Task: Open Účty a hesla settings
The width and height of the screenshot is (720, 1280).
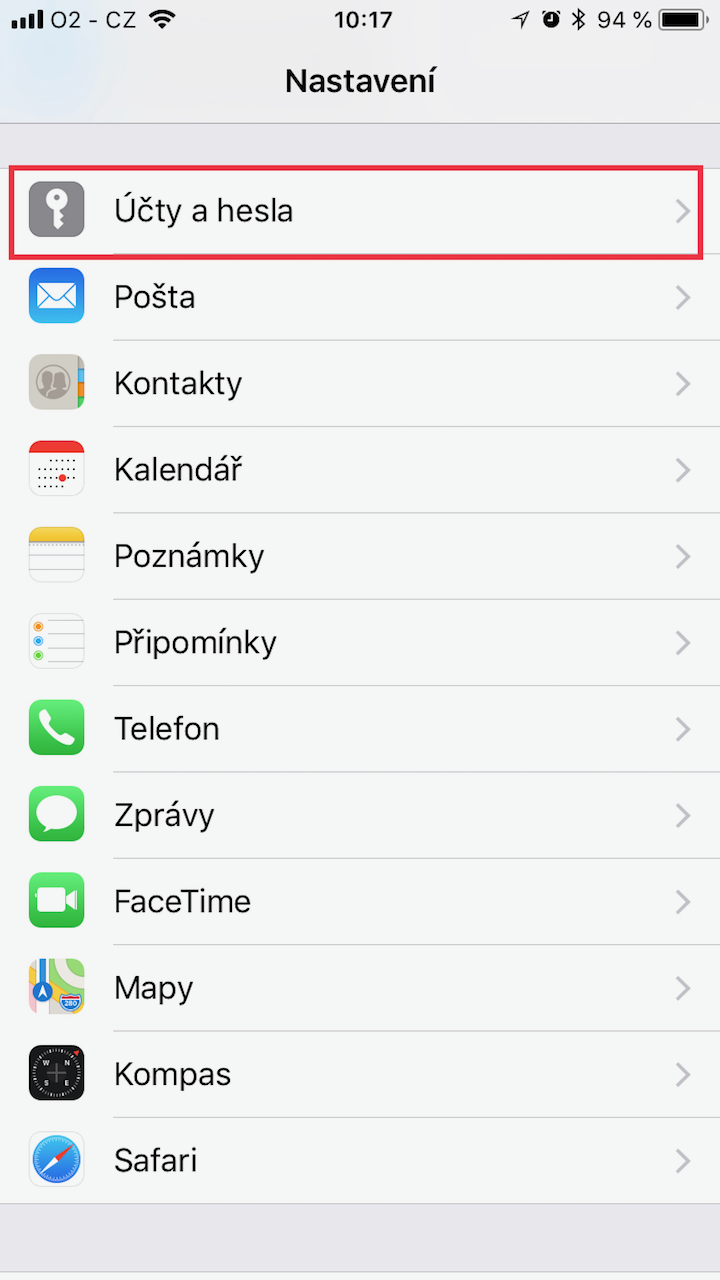Action: click(360, 211)
